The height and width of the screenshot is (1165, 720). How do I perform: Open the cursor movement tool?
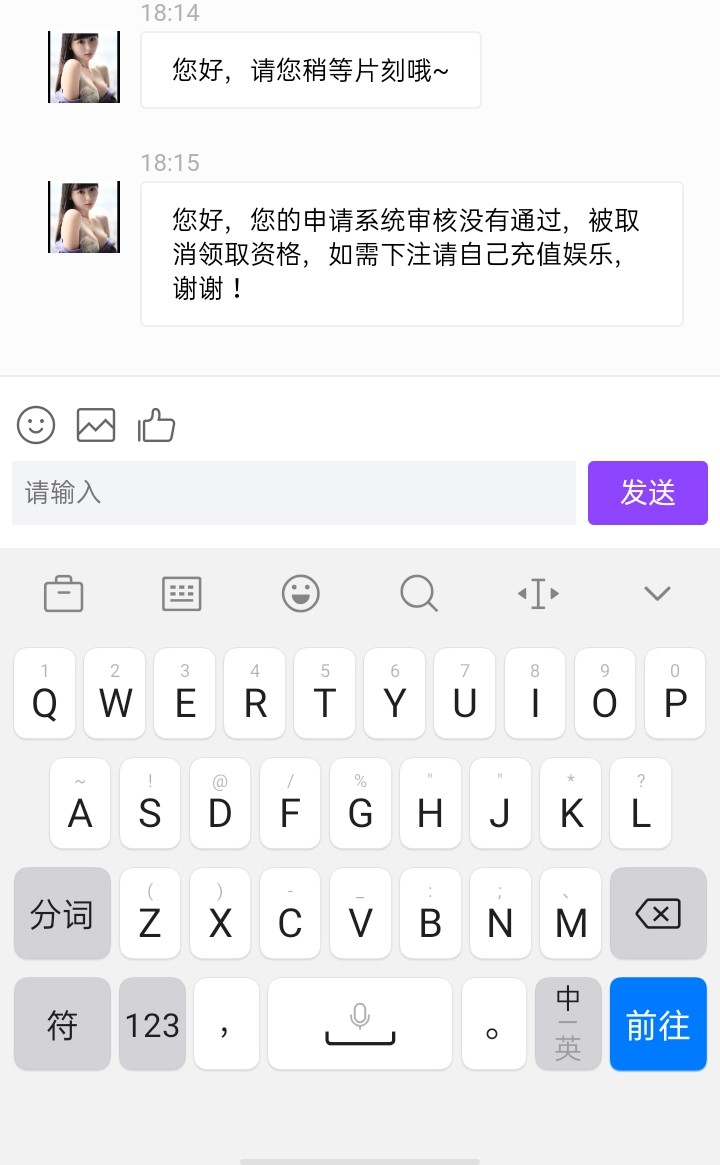point(538,594)
